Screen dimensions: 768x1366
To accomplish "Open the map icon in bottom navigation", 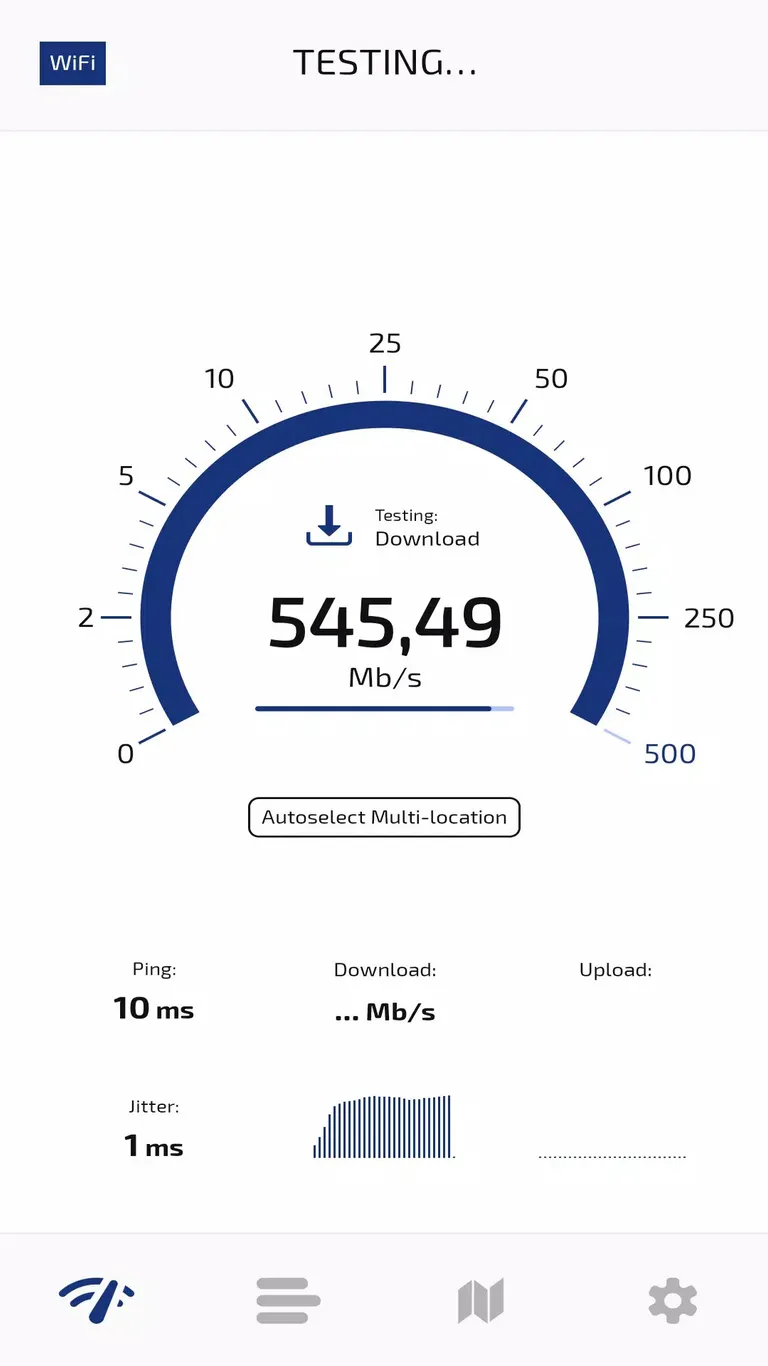I will point(480,1299).
